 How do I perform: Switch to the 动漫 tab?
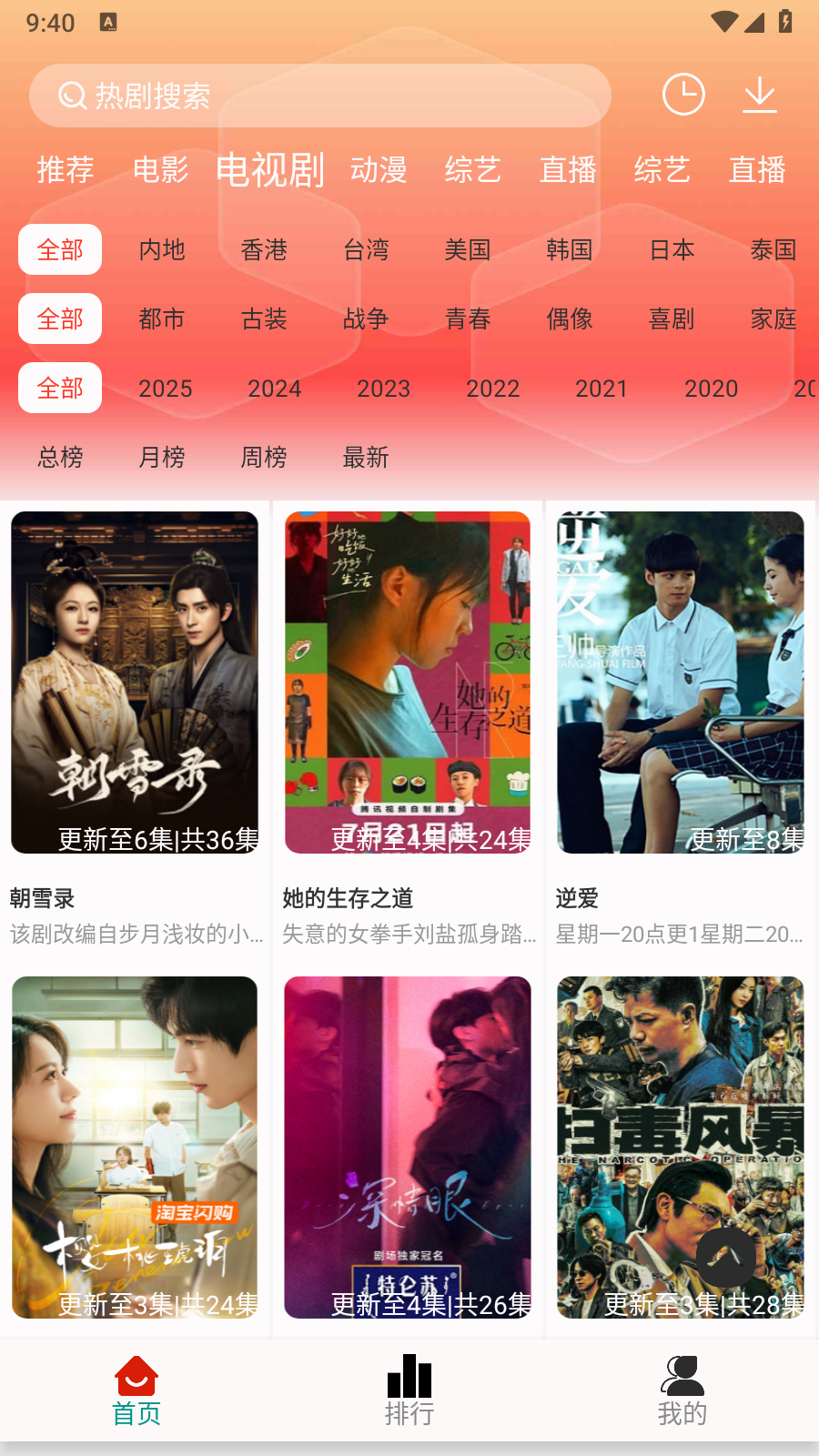(379, 170)
